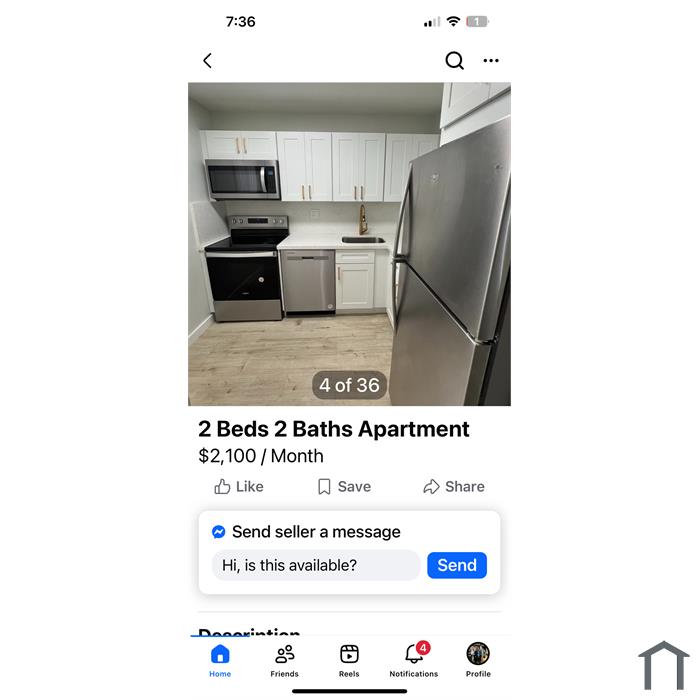The image size is (700, 700).
Task: Like this apartment listing
Action: pyautogui.click(x=239, y=486)
